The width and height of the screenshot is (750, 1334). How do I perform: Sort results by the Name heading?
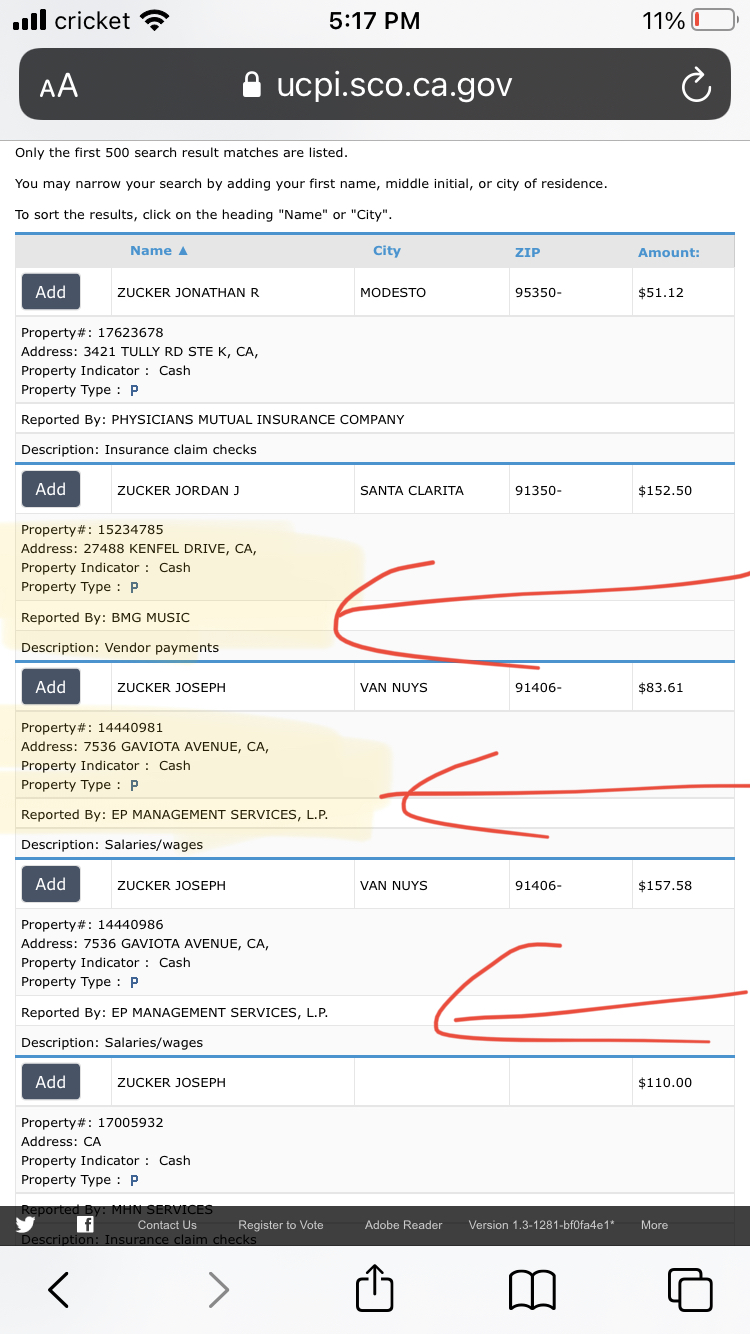point(158,251)
